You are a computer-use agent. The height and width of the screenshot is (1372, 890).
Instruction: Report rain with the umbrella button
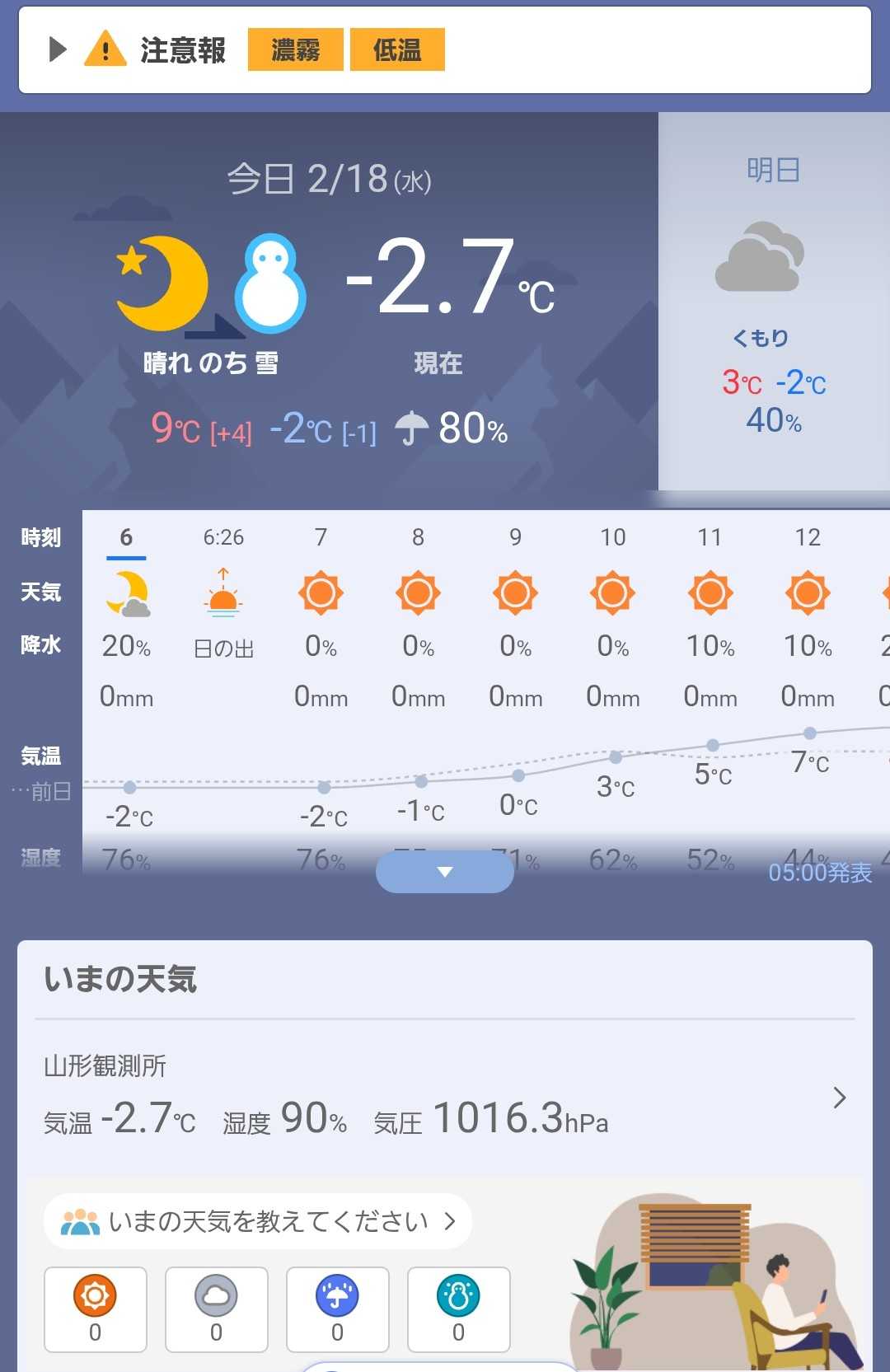pos(337,1309)
